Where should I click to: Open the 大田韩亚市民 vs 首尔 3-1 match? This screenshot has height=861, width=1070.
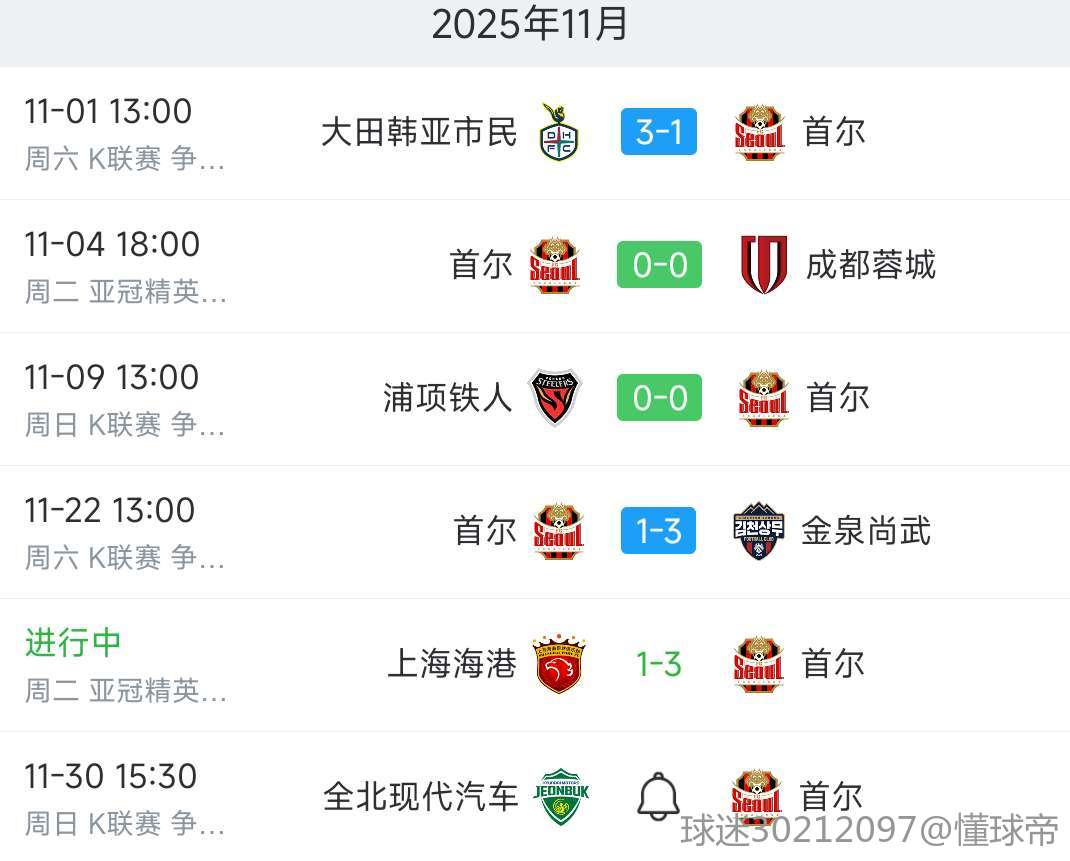point(658,132)
